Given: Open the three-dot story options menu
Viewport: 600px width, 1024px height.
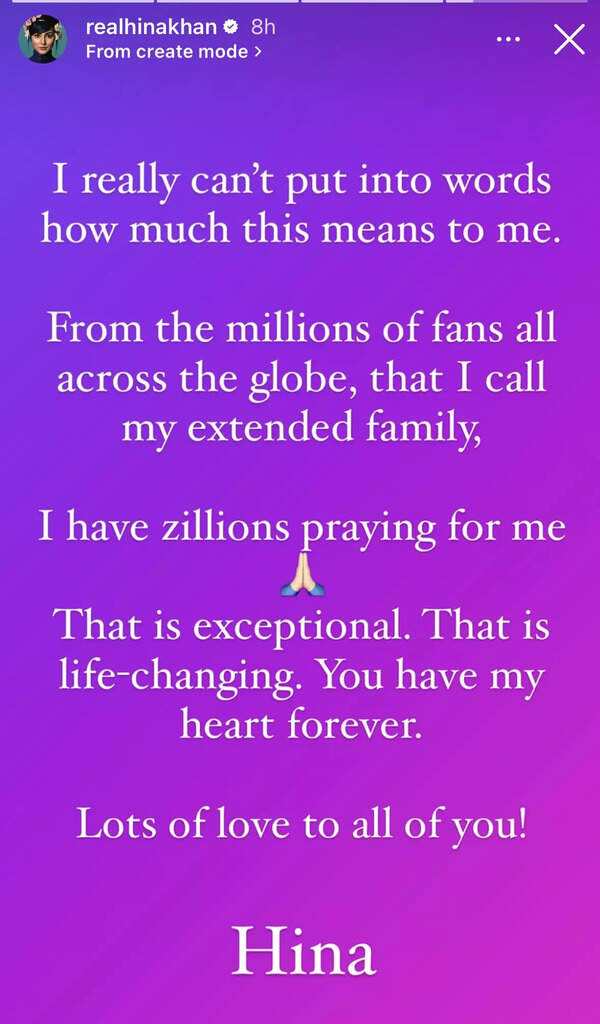Looking at the screenshot, I should coord(508,40).
